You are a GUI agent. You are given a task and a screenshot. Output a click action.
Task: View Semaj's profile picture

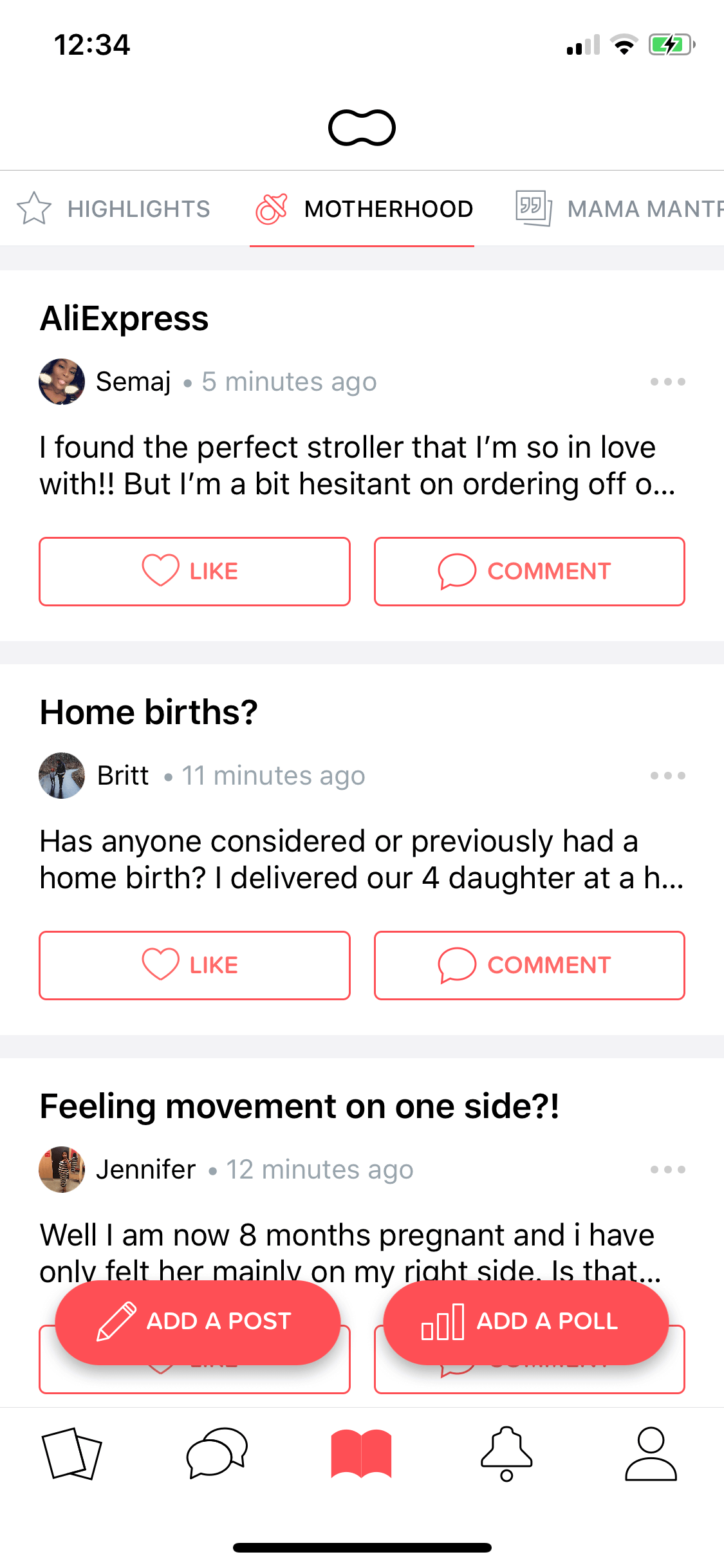click(62, 382)
